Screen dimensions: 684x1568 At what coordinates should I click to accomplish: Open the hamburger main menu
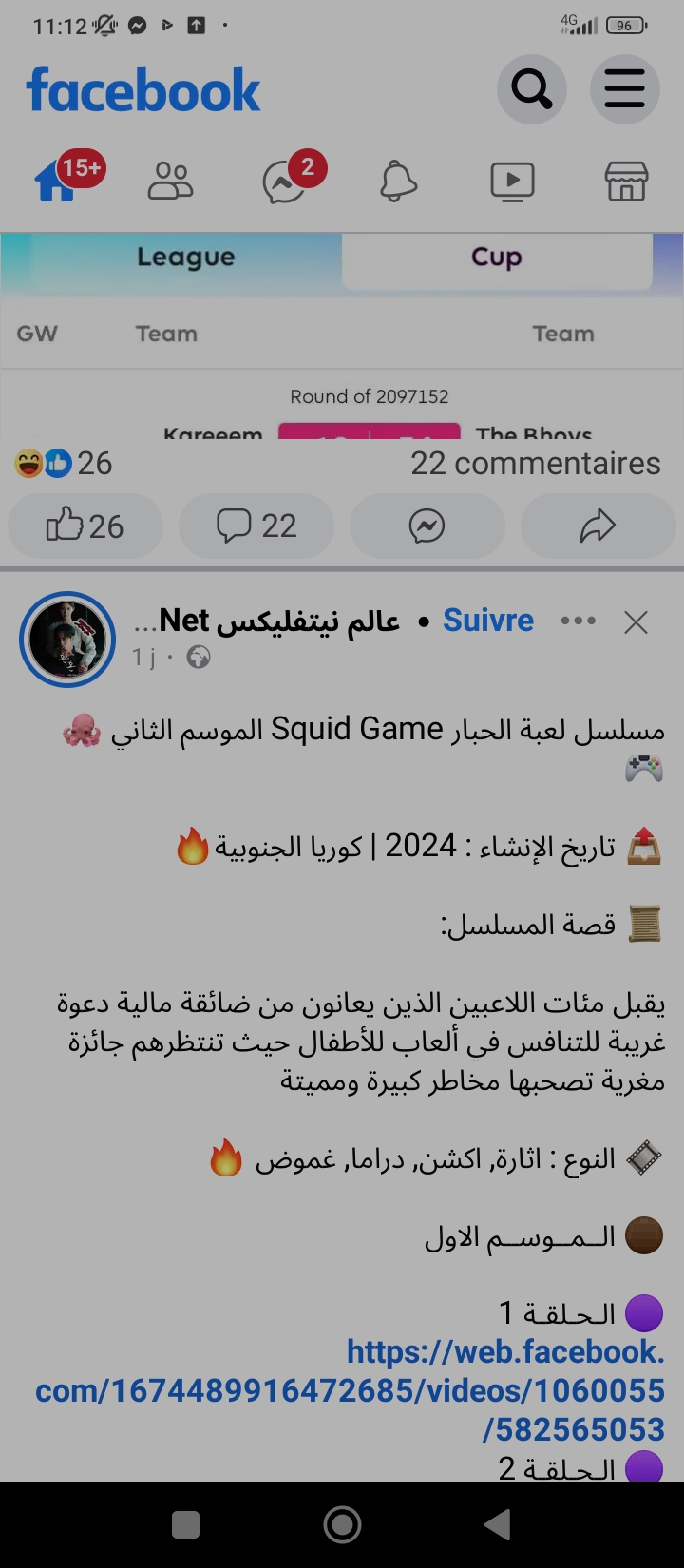624,89
